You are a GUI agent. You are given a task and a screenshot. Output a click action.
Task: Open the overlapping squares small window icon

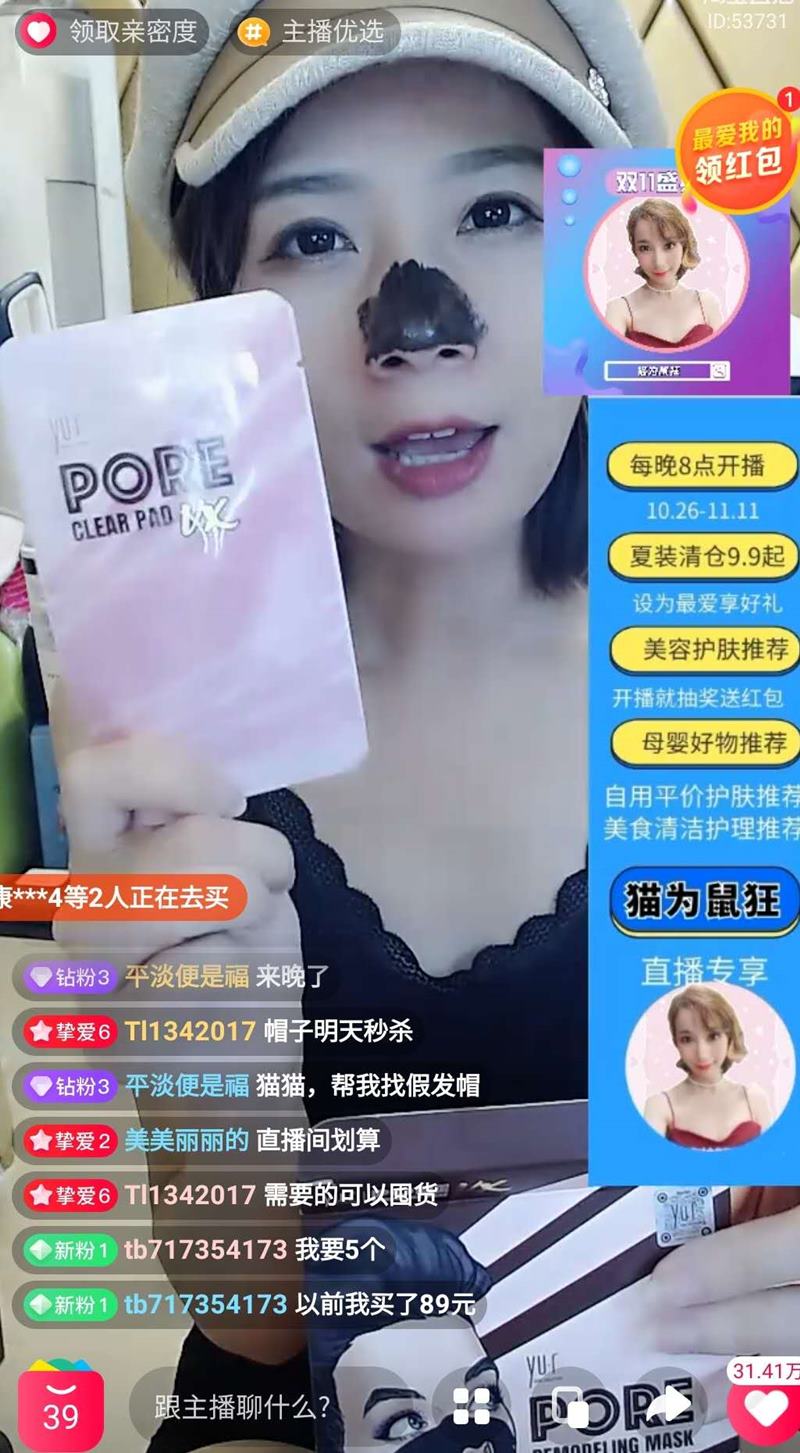570,1406
